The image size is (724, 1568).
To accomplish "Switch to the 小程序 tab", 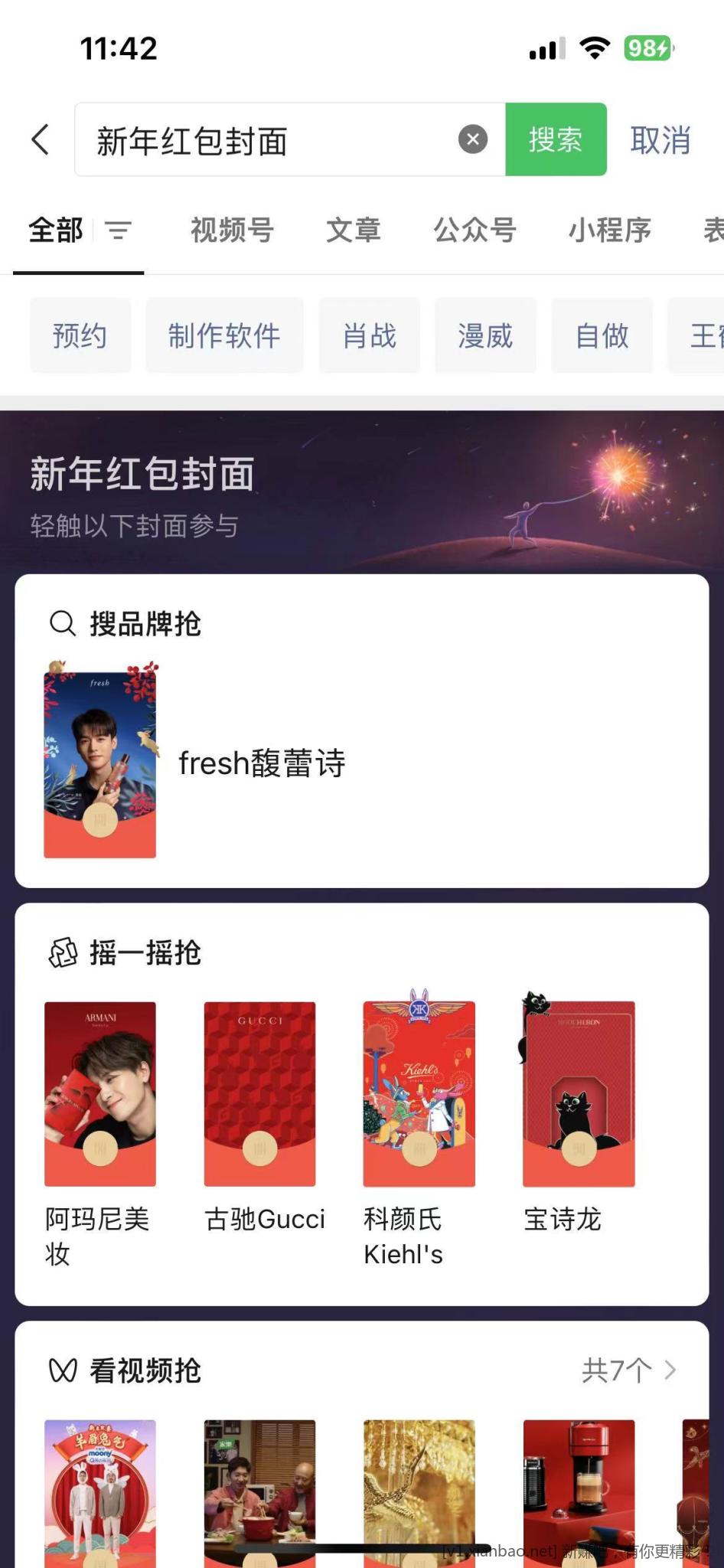I will coord(609,230).
